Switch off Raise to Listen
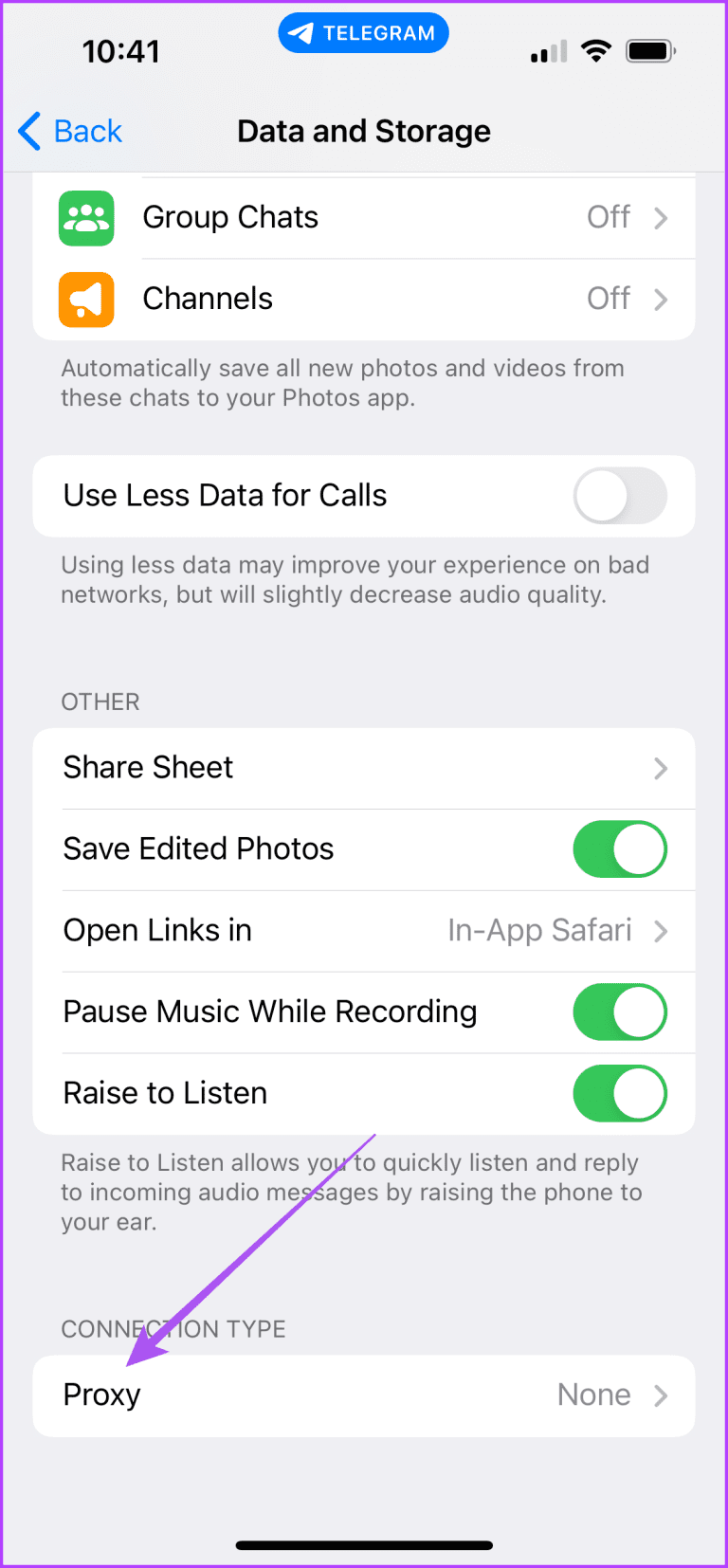Image resolution: width=728 pixels, height=1568 pixels. (619, 1094)
